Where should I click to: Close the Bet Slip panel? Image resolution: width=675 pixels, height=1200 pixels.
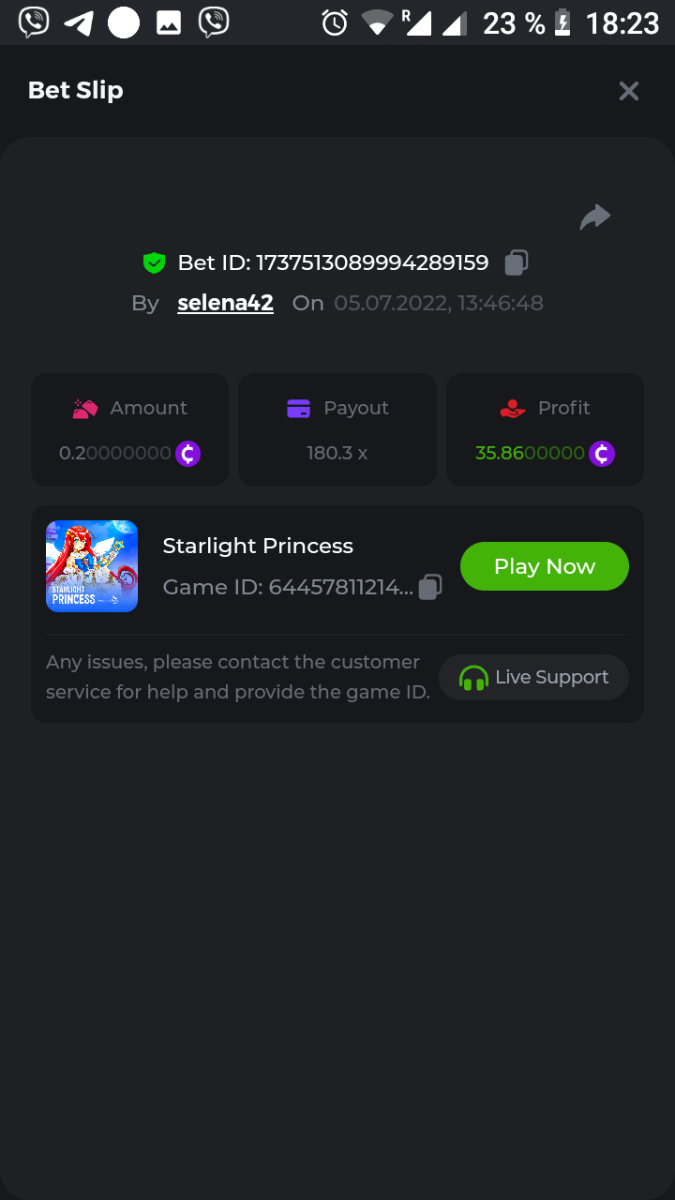coord(628,91)
